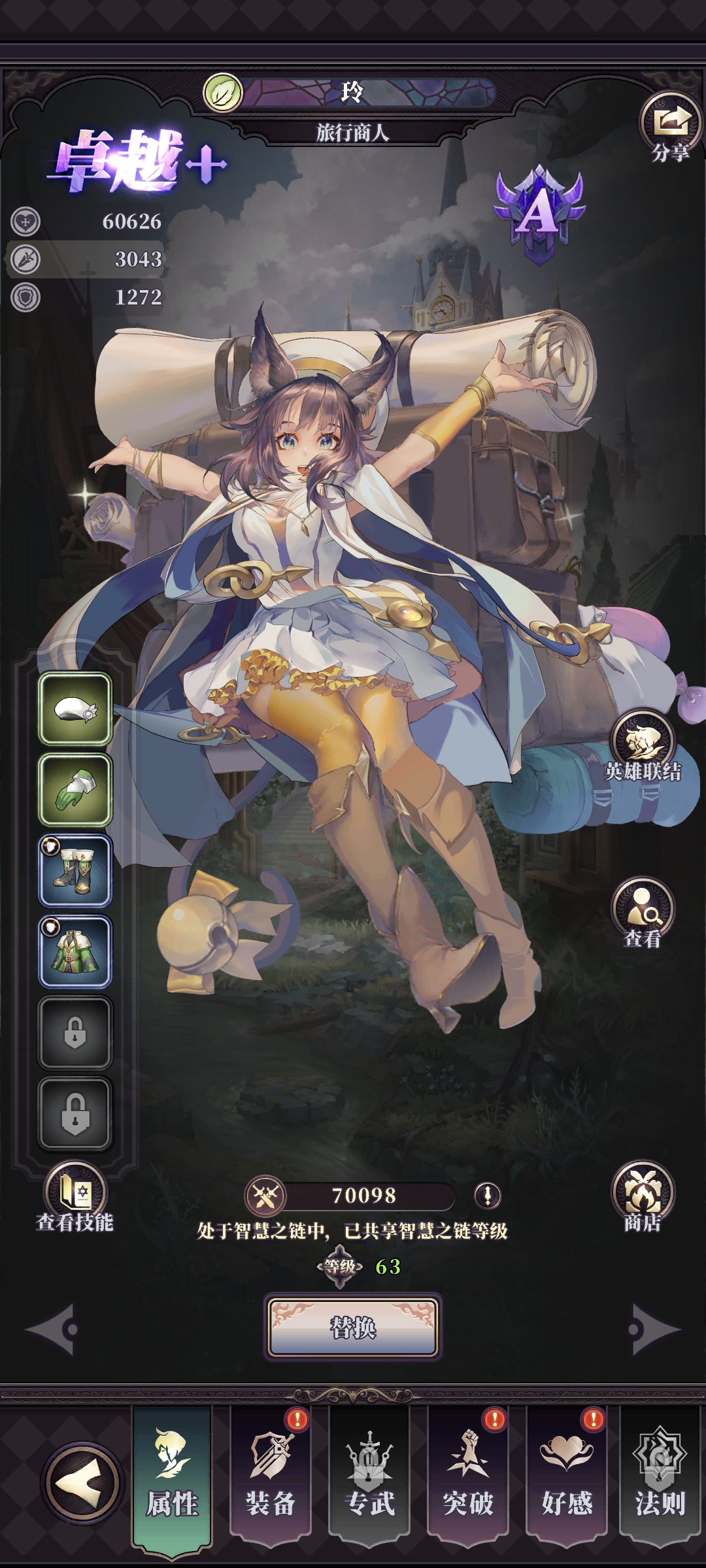The width and height of the screenshot is (706, 1568).
Task: Go to the next hero arrow
Action: 654,1329
